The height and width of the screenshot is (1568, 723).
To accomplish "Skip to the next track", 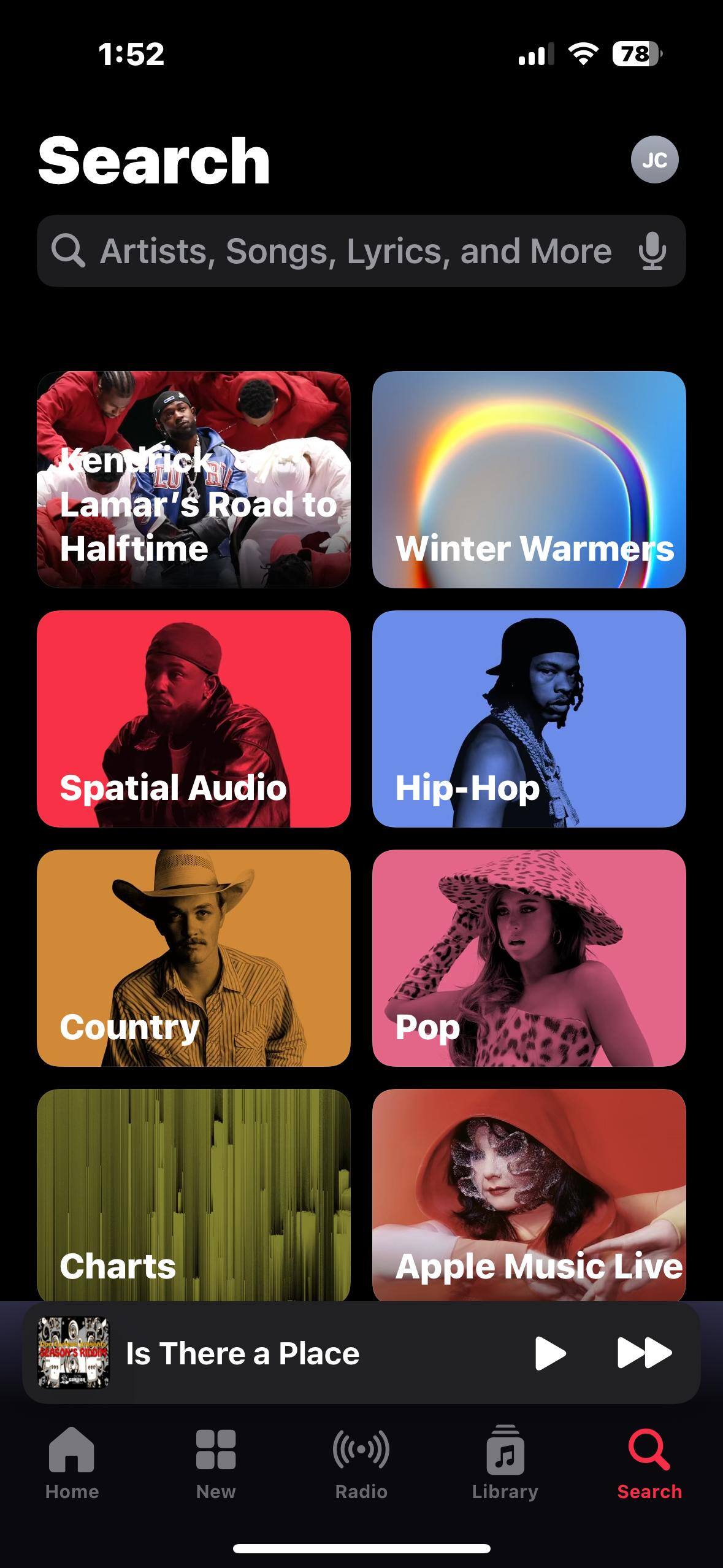I will click(644, 1353).
